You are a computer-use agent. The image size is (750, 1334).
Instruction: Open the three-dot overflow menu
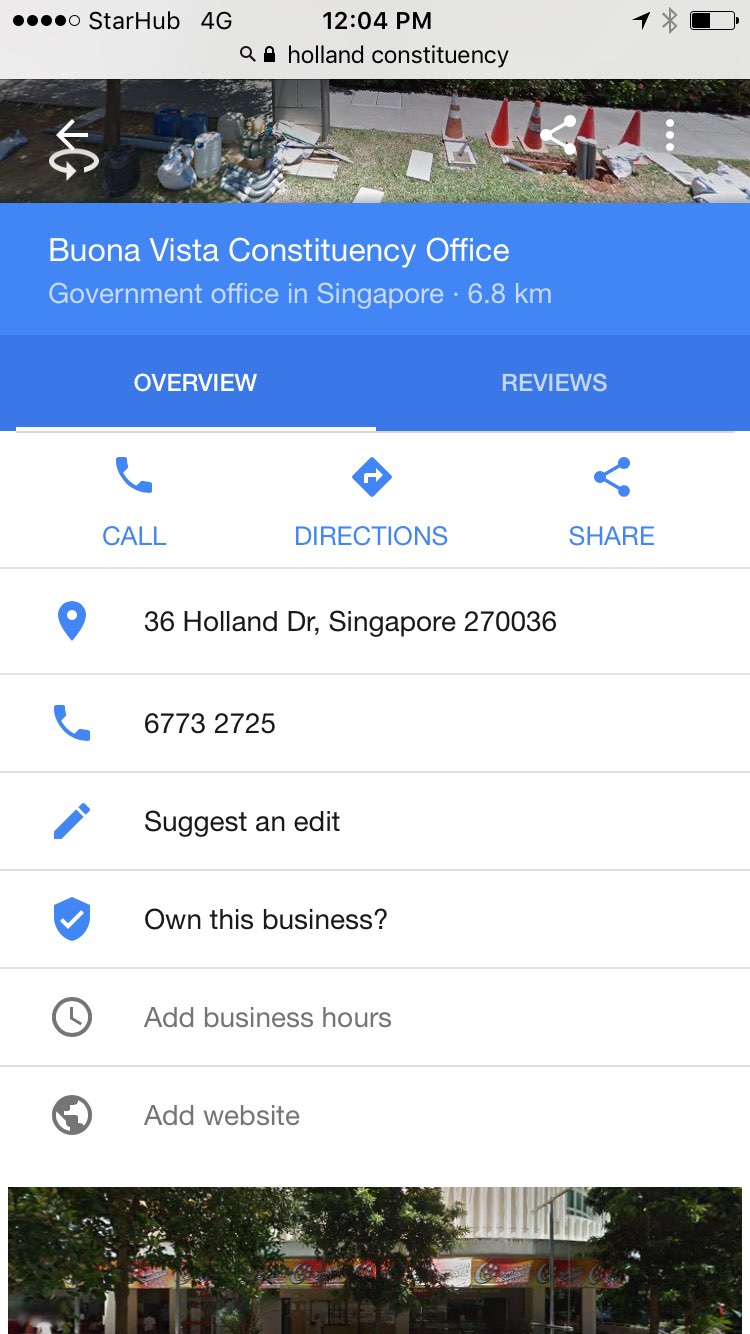click(x=670, y=135)
